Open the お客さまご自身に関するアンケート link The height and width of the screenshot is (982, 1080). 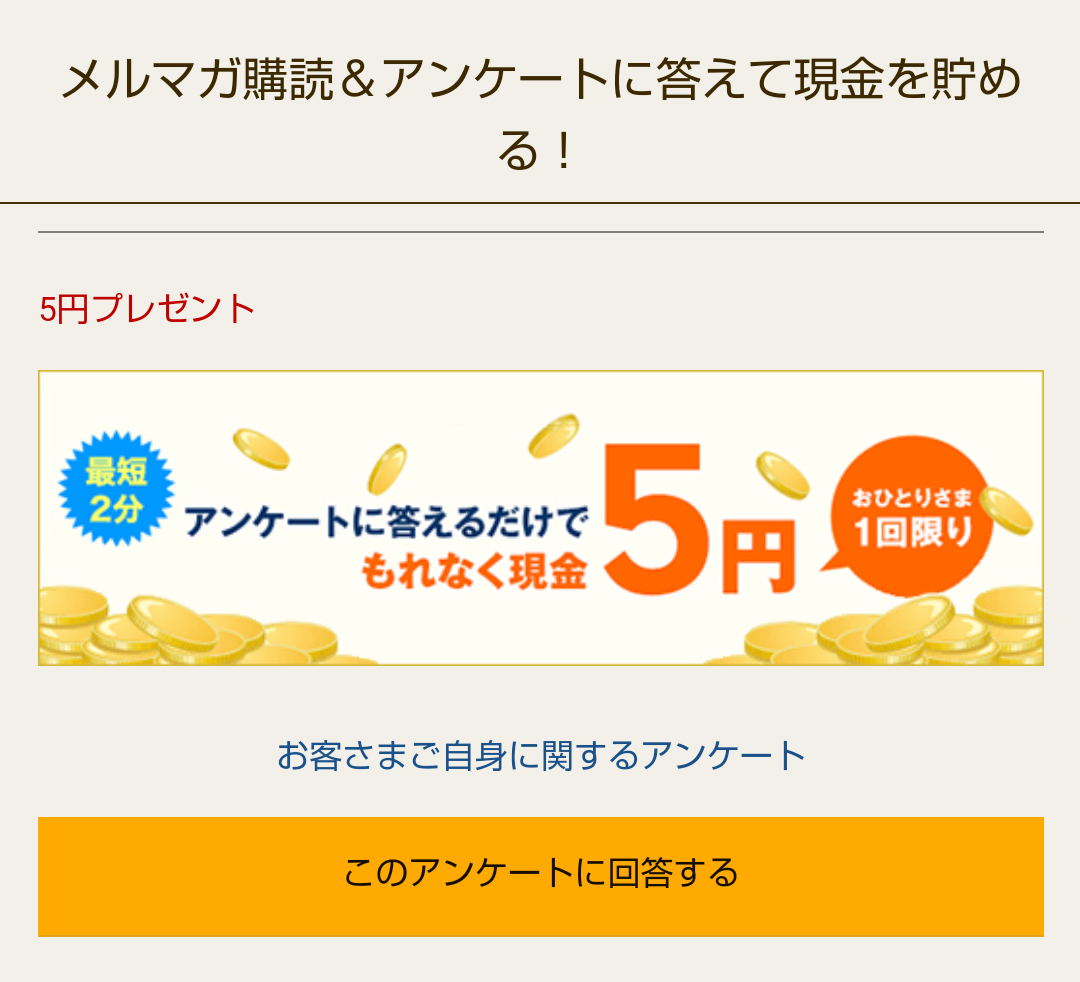pyautogui.click(x=540, y=756)
